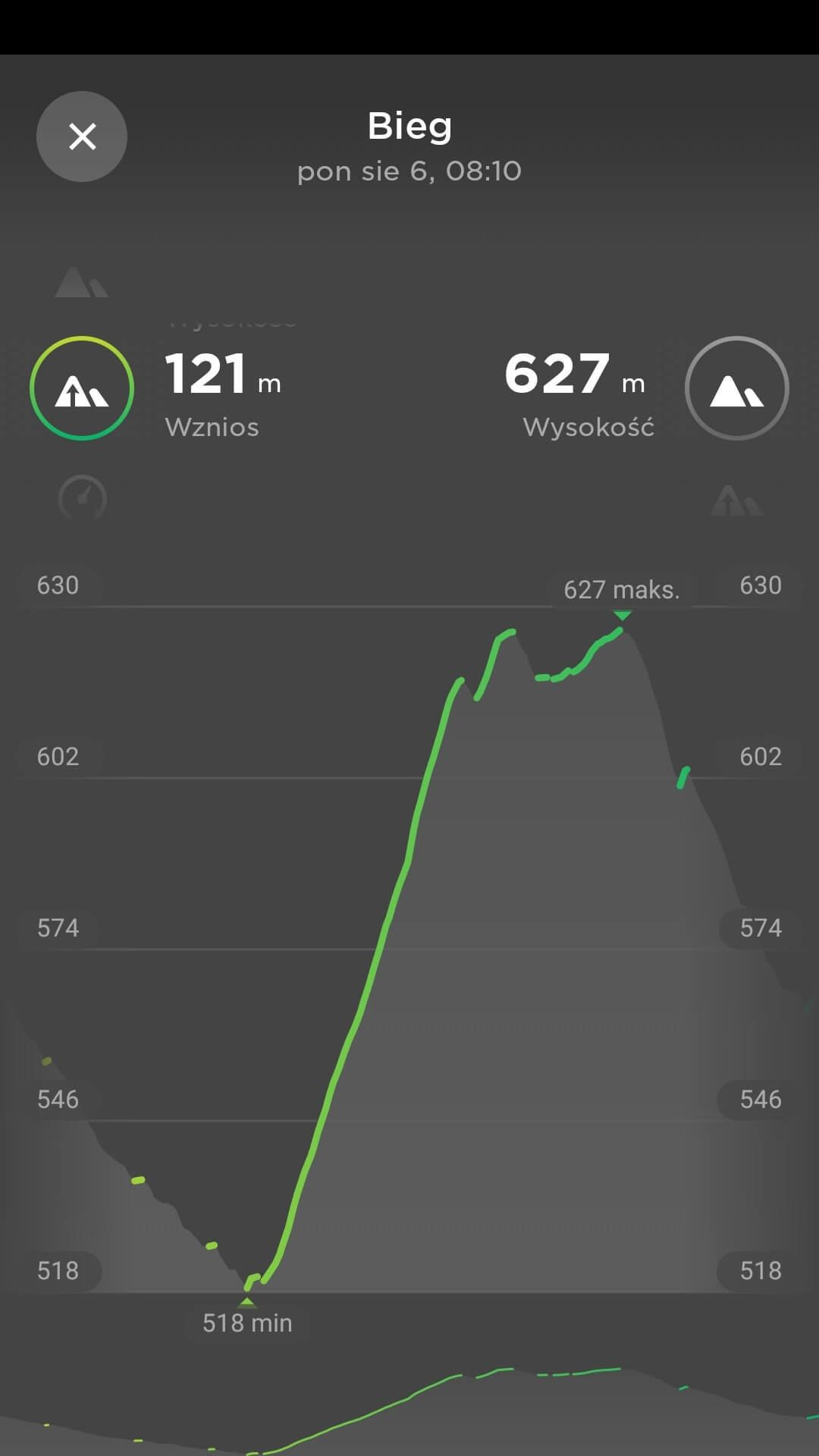Select the Wysokość altitude metric circle
Image resolution: width=819 pixels, height=1456 pixels.
point(736,388)
